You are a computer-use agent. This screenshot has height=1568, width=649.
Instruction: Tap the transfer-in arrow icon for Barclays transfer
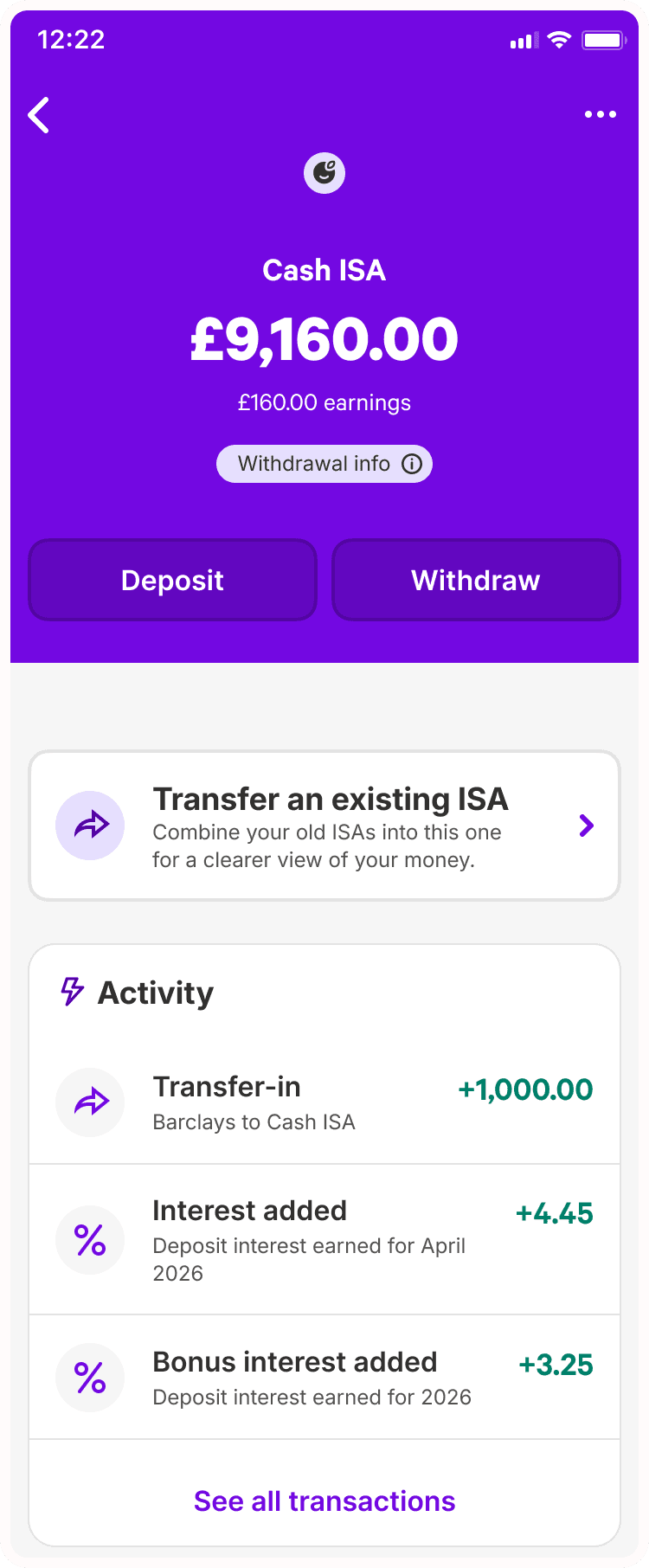pos(90,1102)
